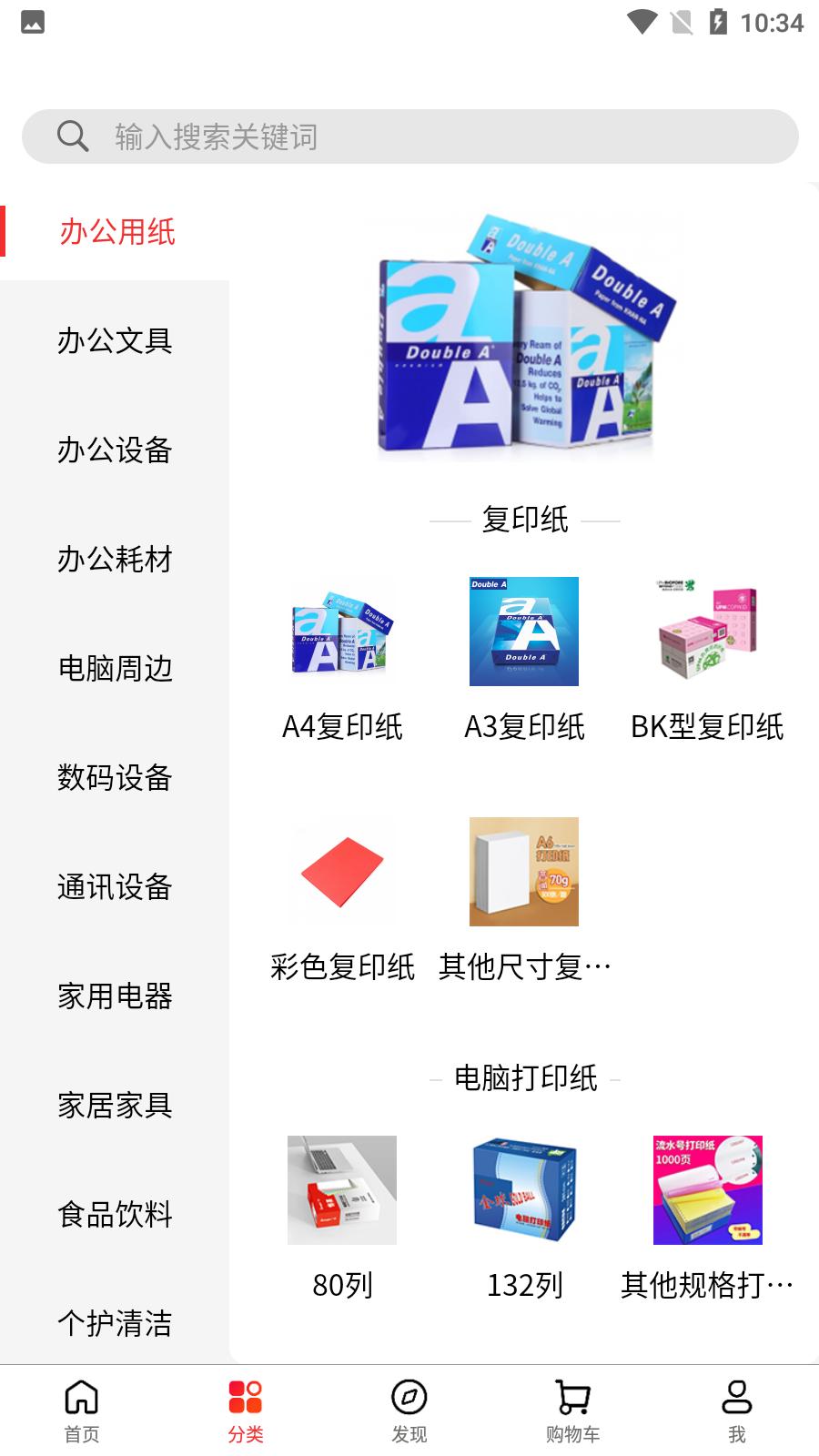This screenshot has height=1456, width=819.
Task: Switch to 办公耗材 category
Action: pos(115,559)
